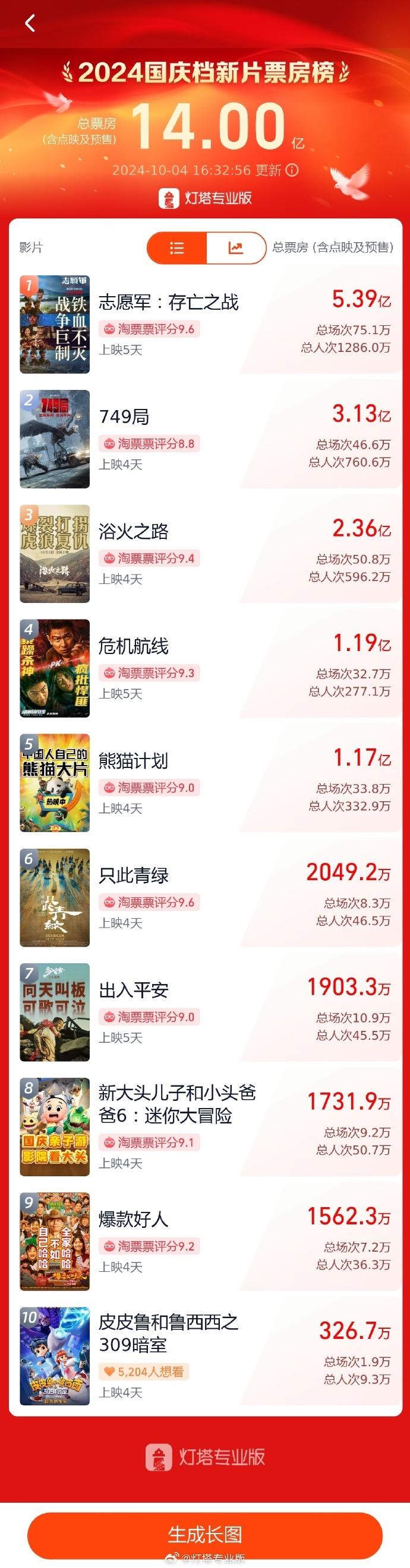Viewport: 410px width, 1568px height.
Task: Select the 爆款好人 movie row
Action: coord(204,1241)
